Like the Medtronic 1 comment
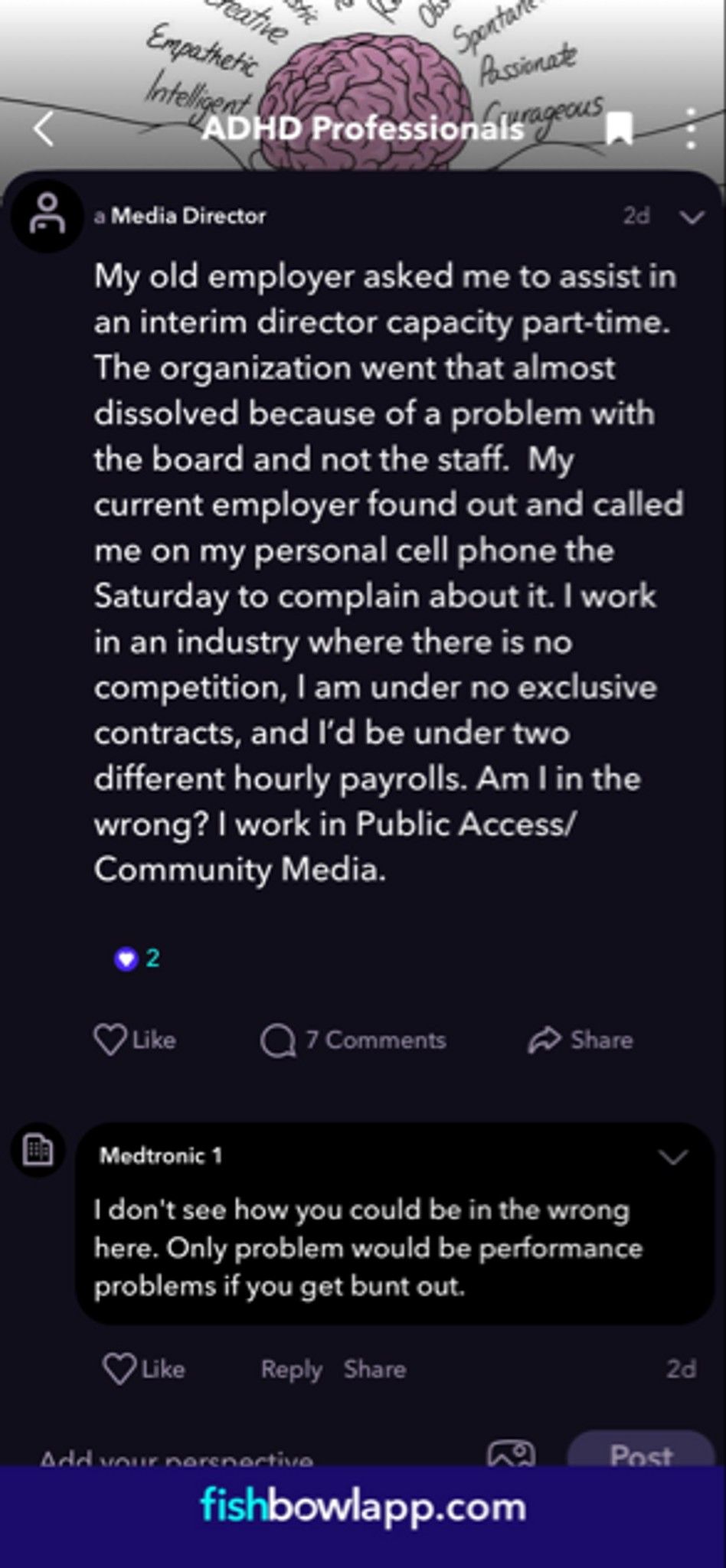The height and width of the screenshot is (1568, 726). click(144, 1370)
